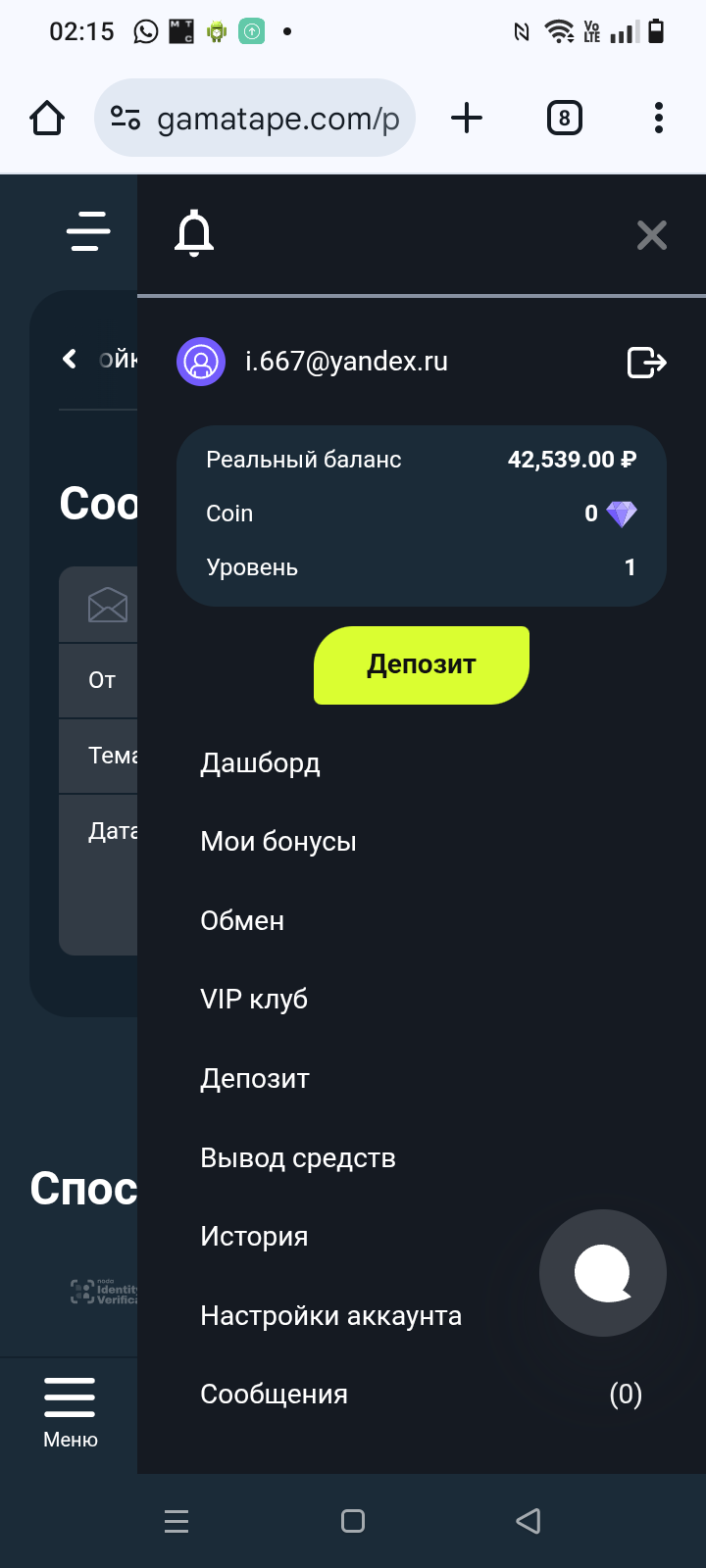Viewport: 706px width, 1568px height.
Task: Open the live chat bubble
Action: (602, 1273)
